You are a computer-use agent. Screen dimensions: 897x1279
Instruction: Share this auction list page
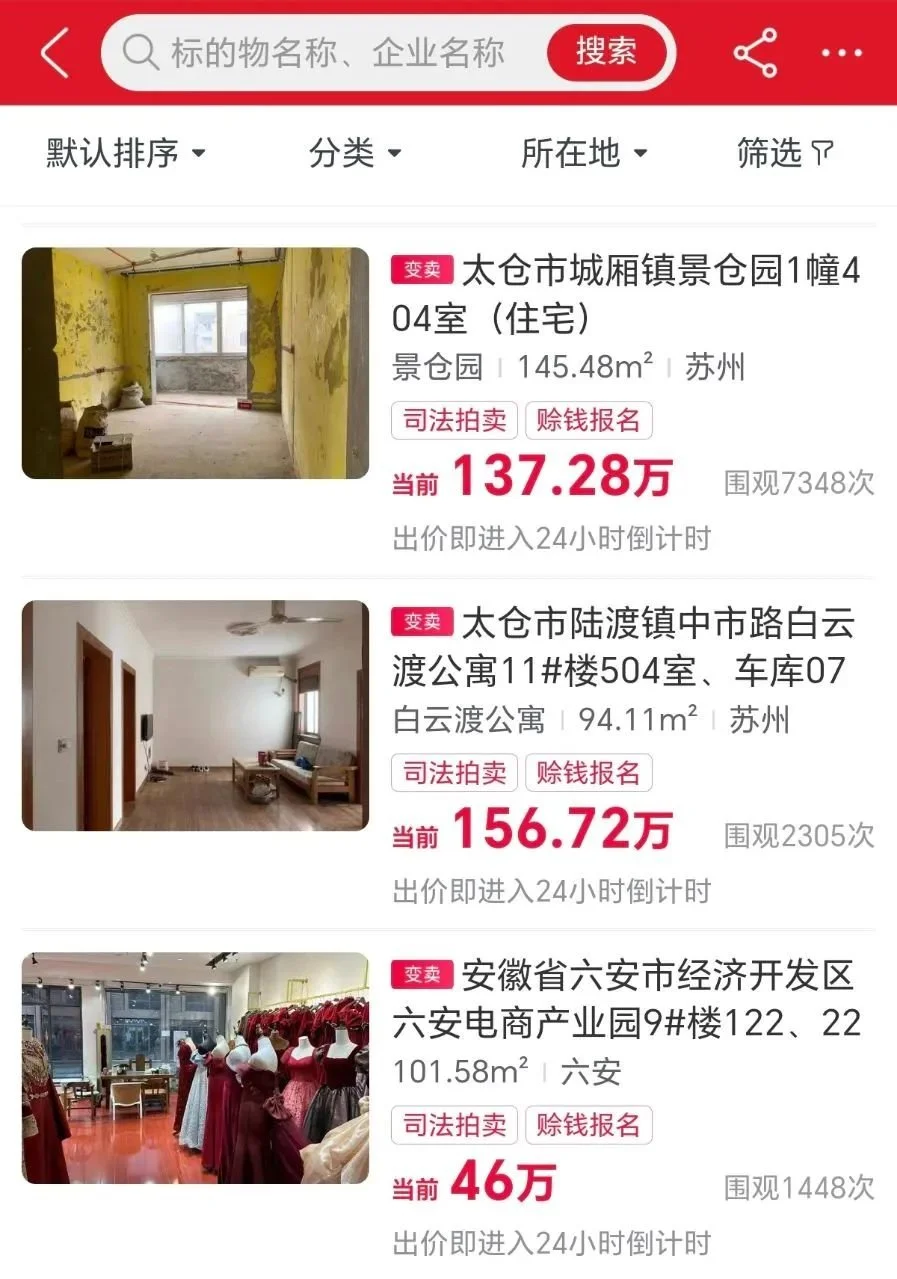[x=755, y=53]
